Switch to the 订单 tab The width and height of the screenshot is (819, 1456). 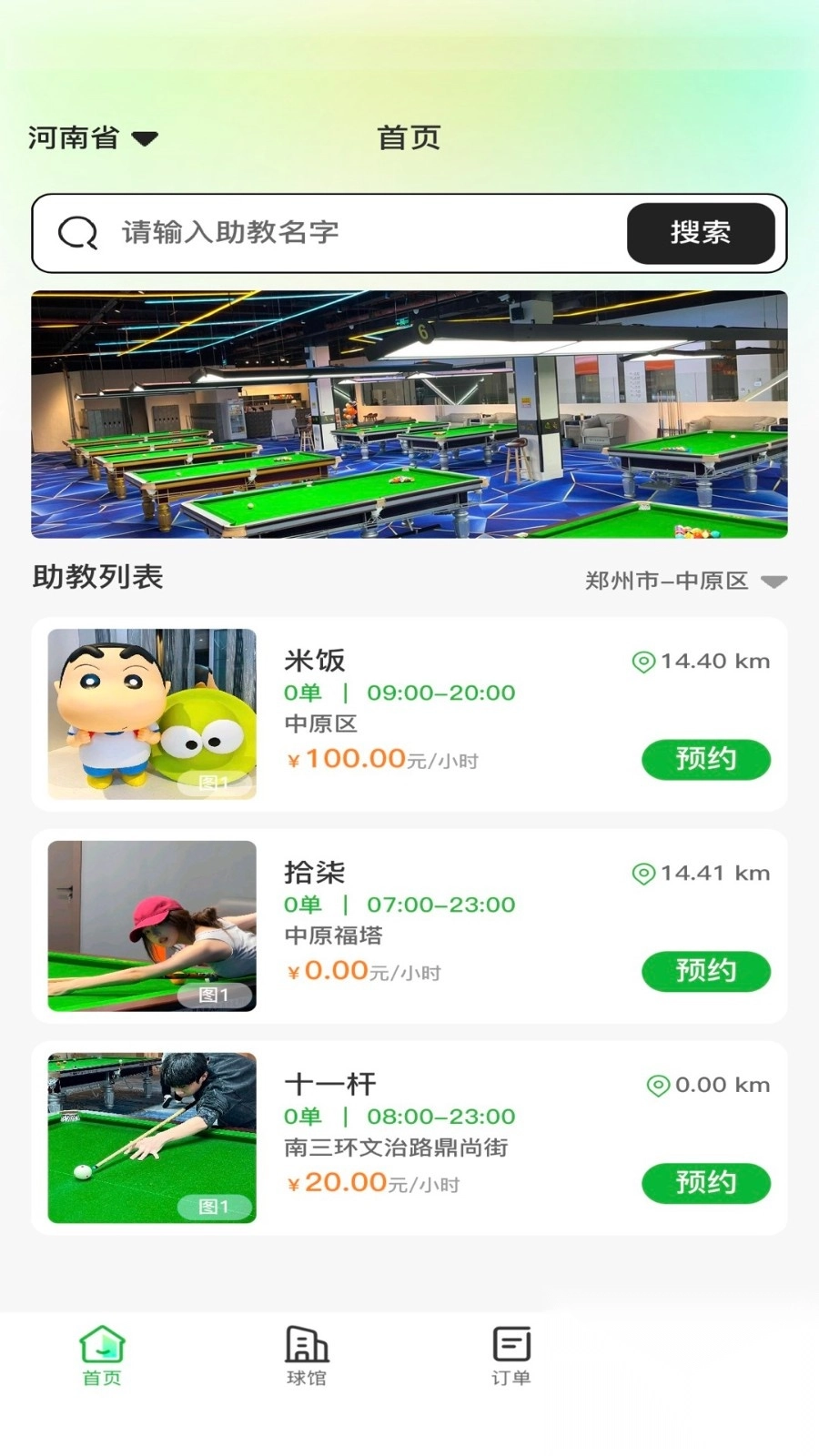[x=511, y=1356]
